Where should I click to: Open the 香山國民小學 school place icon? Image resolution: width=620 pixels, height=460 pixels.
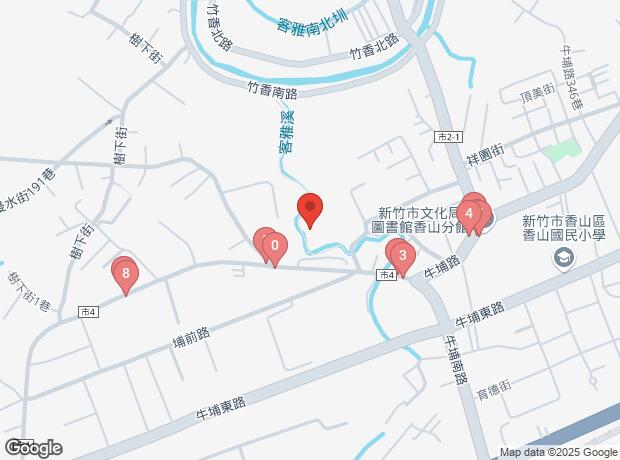563,258
